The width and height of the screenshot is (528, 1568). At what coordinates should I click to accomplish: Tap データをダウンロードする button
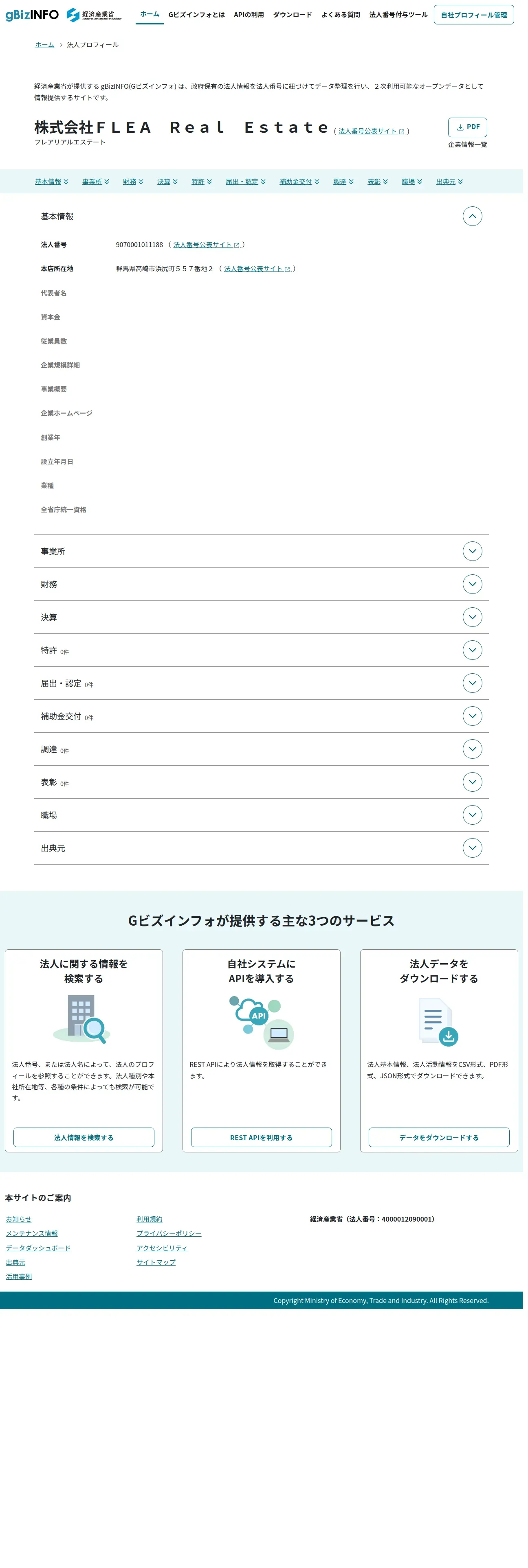tap(443, 1148)
